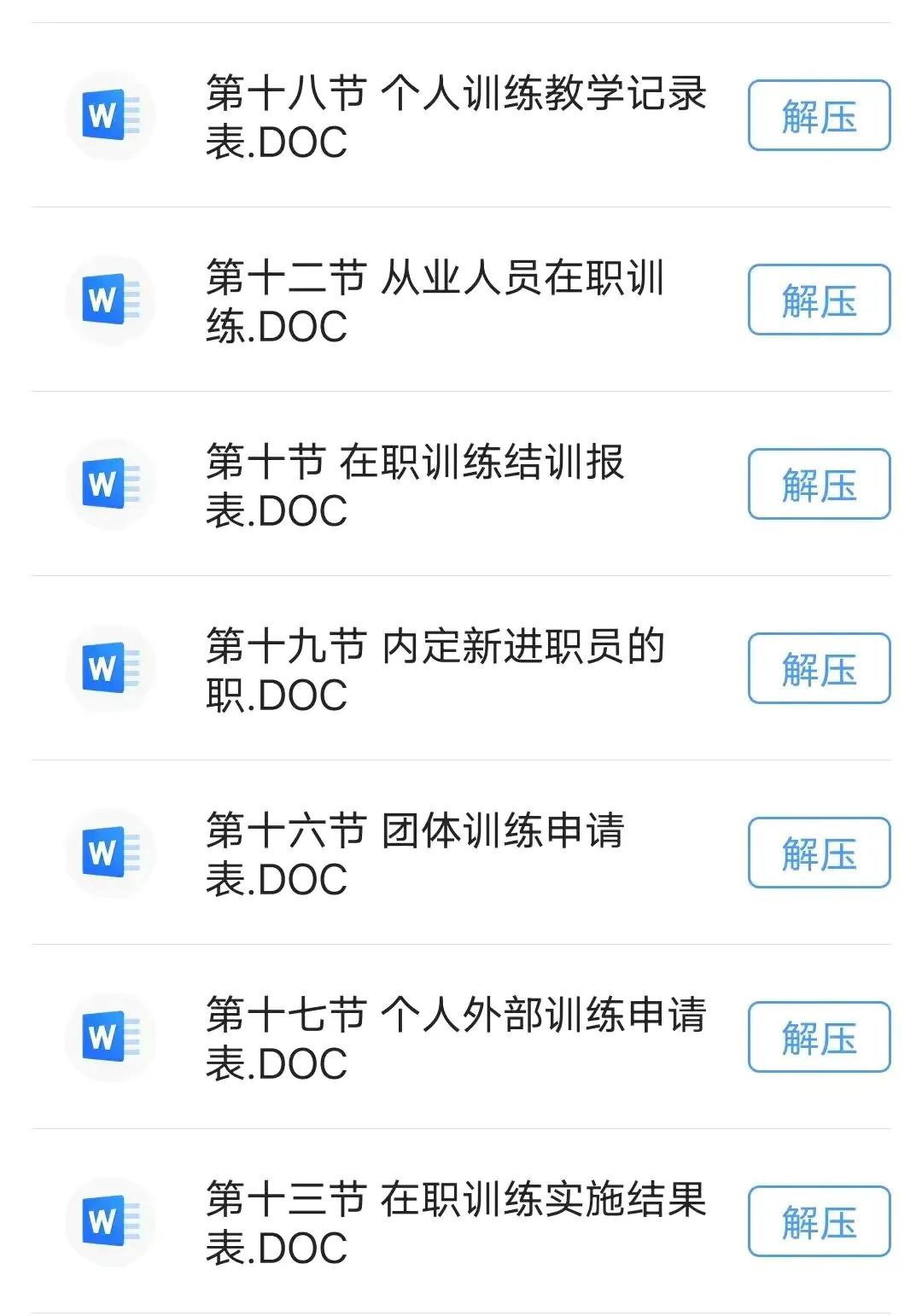Click the Word icon for 第十六节 团体训练申请表.DOC
This screenshot has height=1316, width=922.
click(x=111, y=853)
